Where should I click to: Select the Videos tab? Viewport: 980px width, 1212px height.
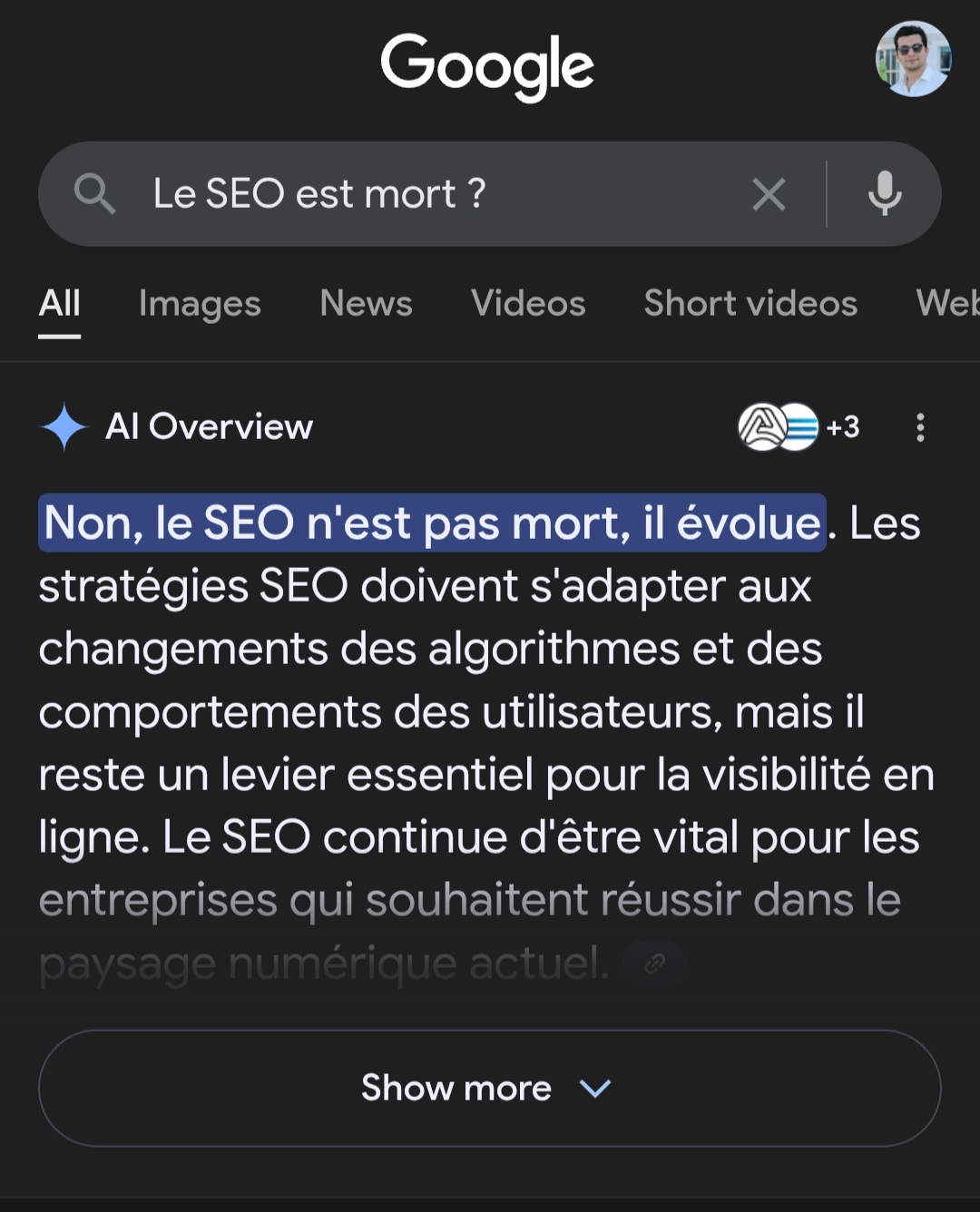527,304
